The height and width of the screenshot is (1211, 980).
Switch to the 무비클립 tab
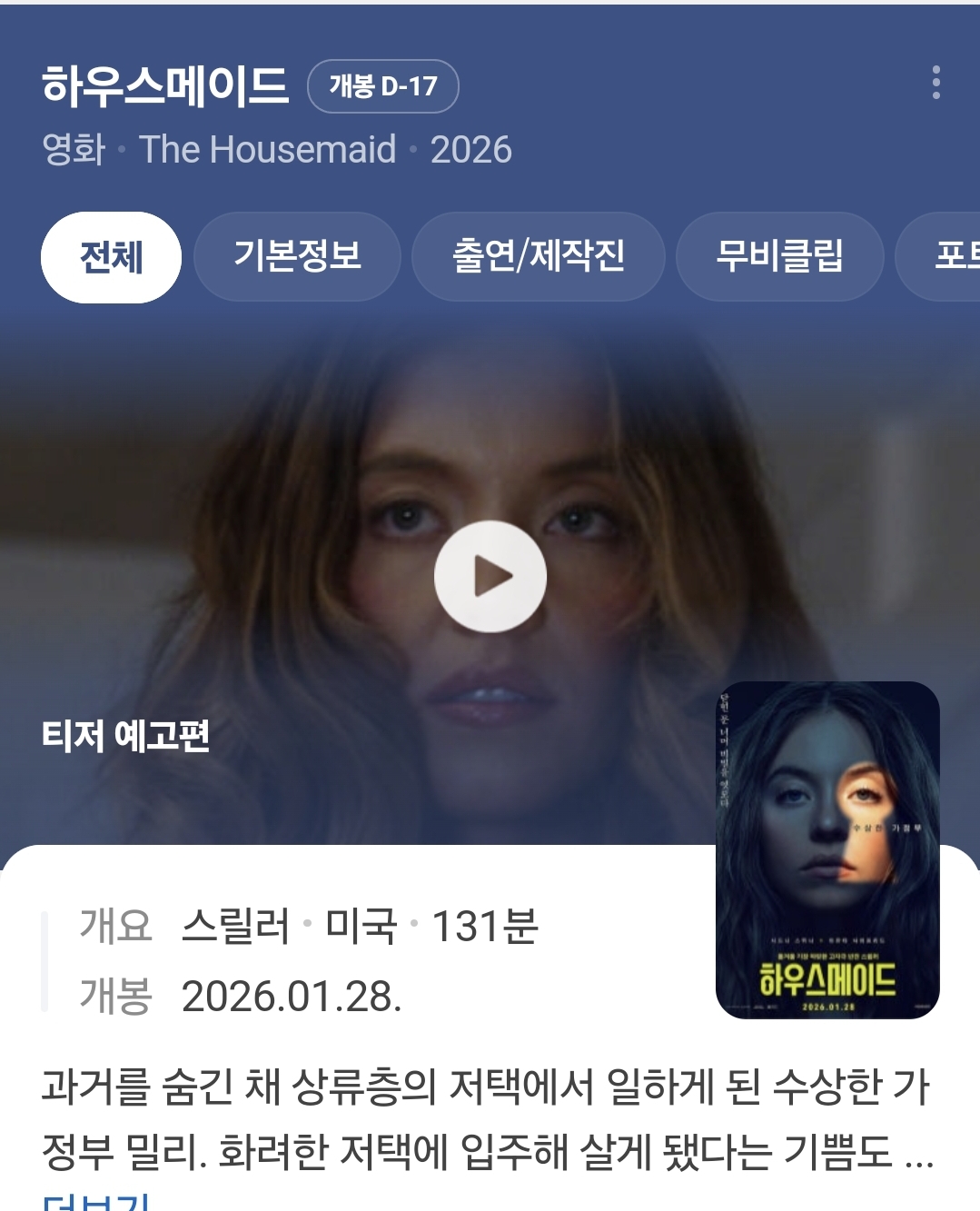pyautogui.click(x=779, y=256)
